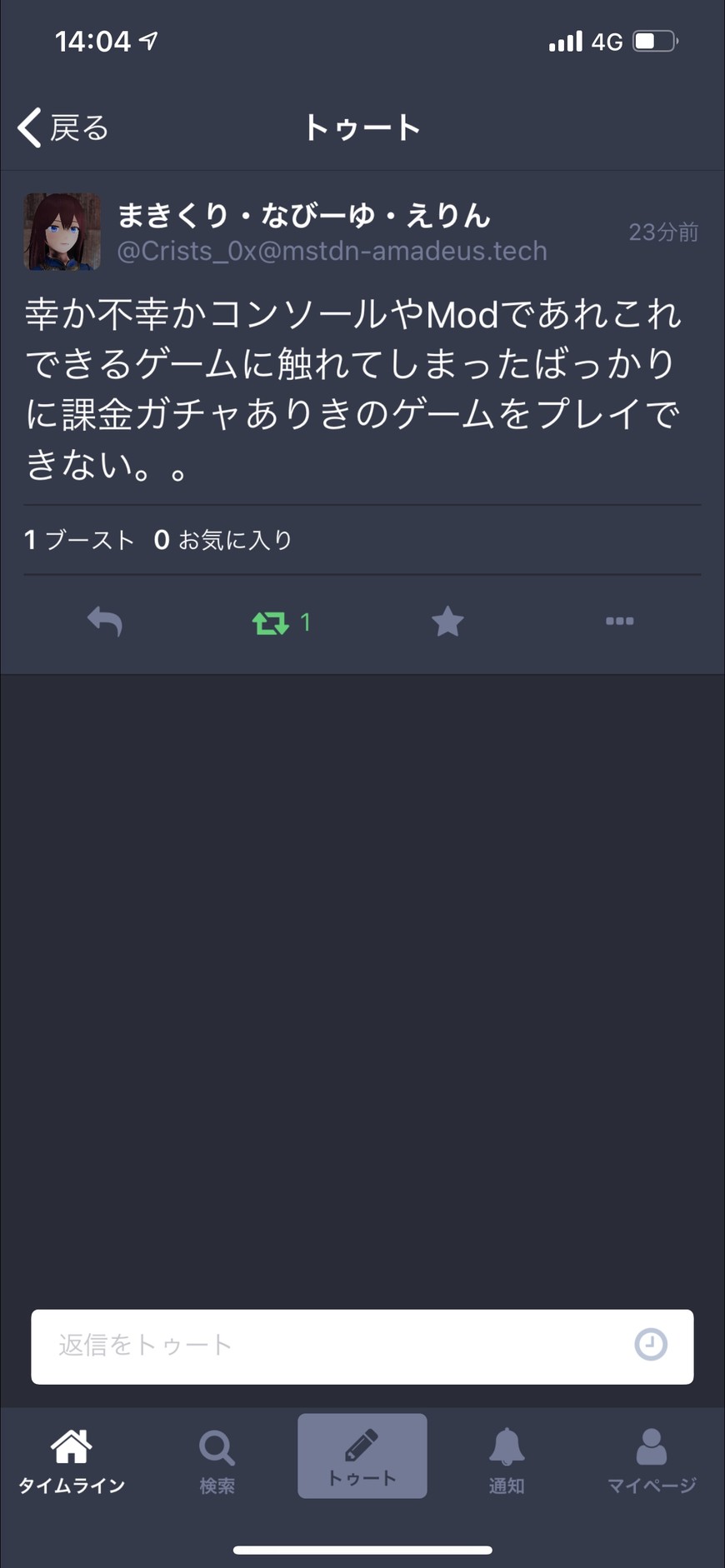Go back using the 戻る button
This screenshot has width=725, height=1568.
(63, 128)
